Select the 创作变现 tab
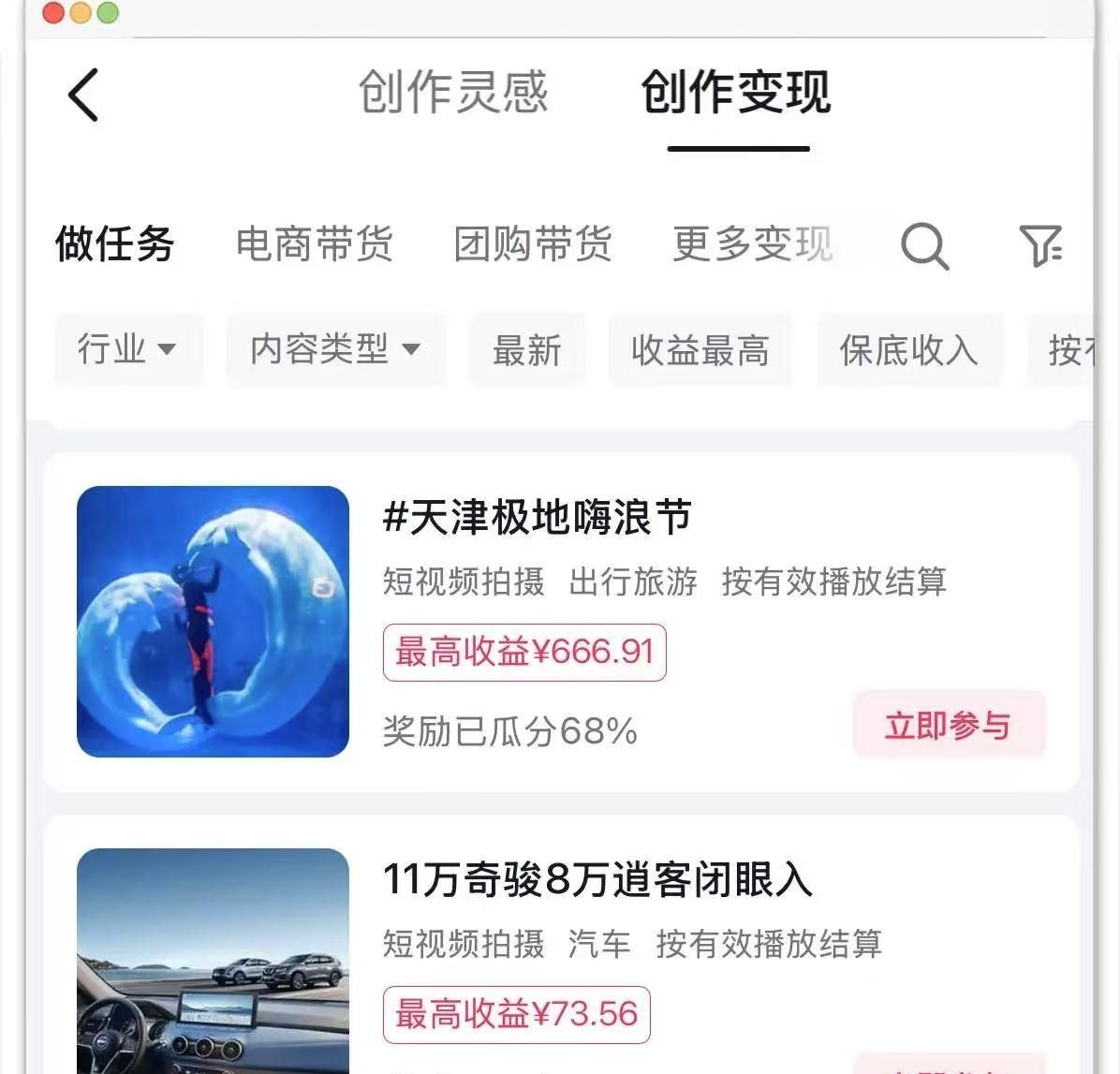Image resolution: width=1120 pixels, height=1074 pixels. 736,93
